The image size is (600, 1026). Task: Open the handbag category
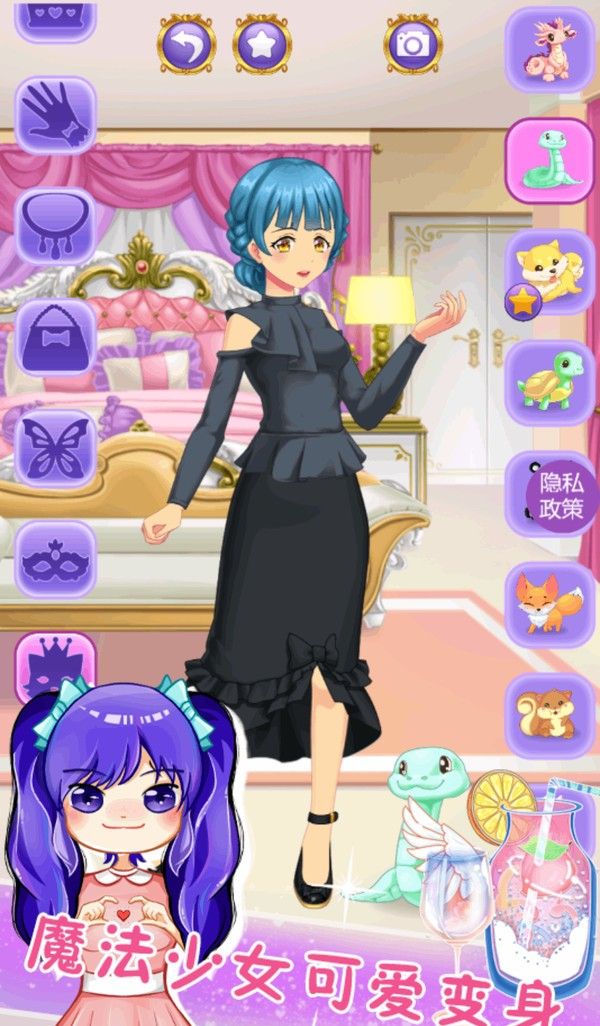pos(56,337)
